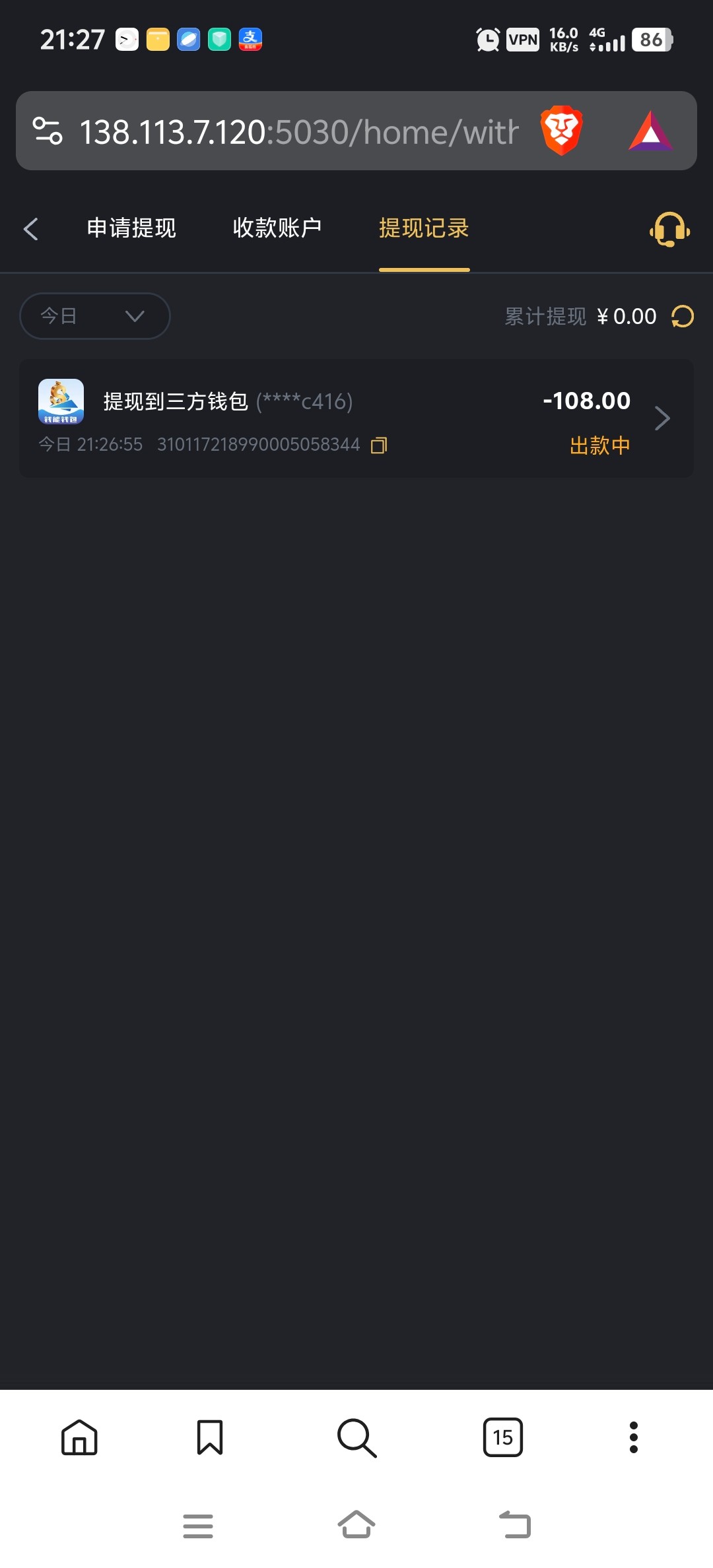Screen dimensions: 713x1568
Task: Tap the browser address bar
Action: point(298,132)
